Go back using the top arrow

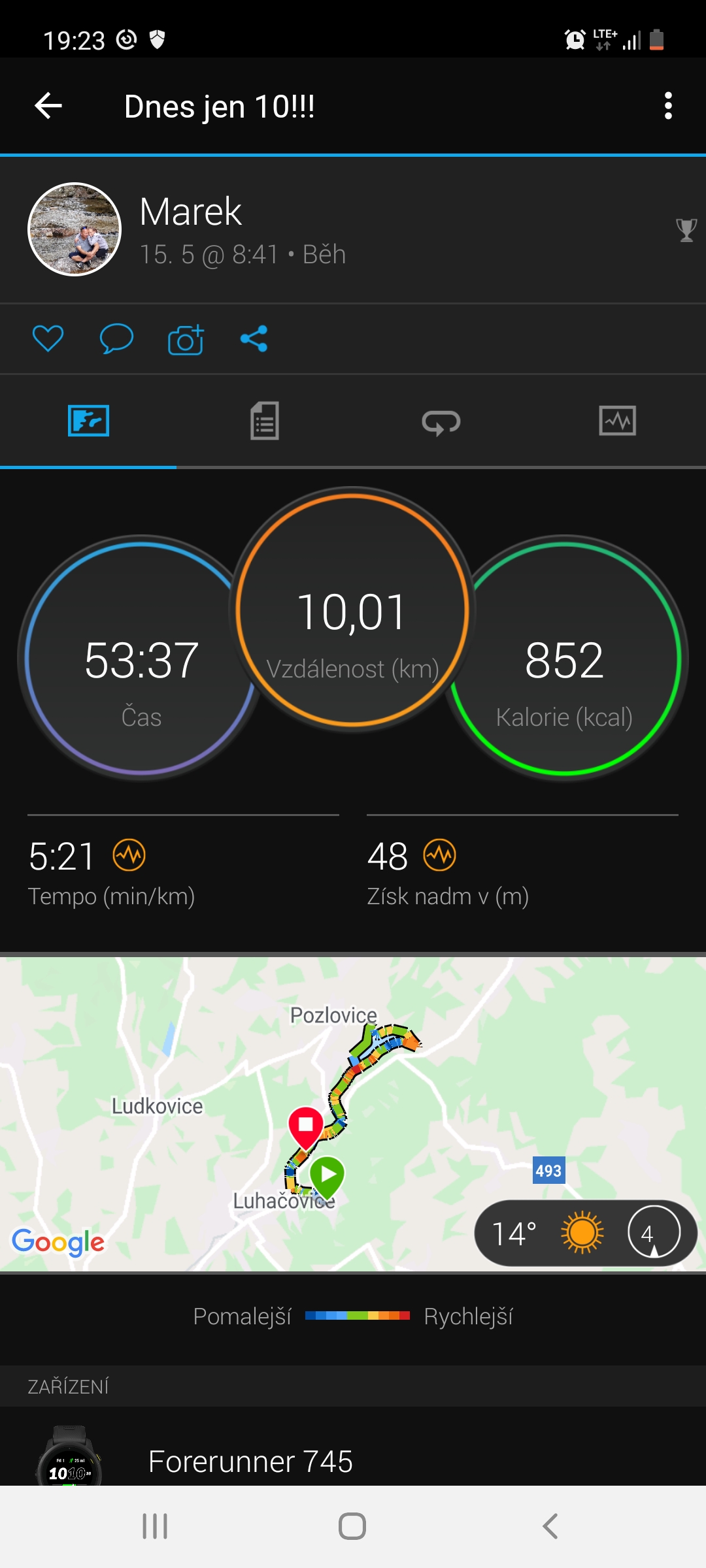(48, 106)
